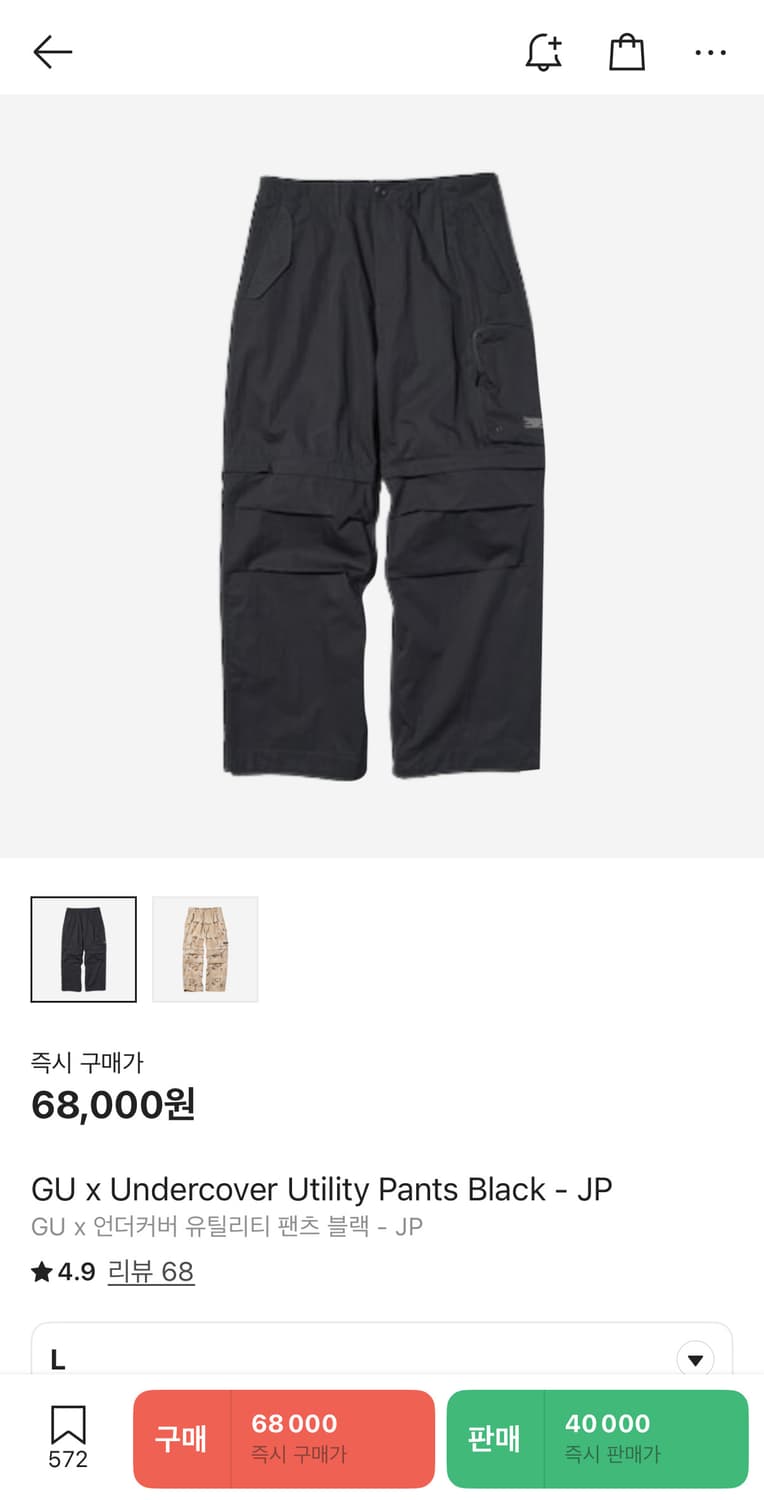This screenshot has width=764, height=1500.
Task: Set a price alert with the bell icon
Action: point(544,52)
